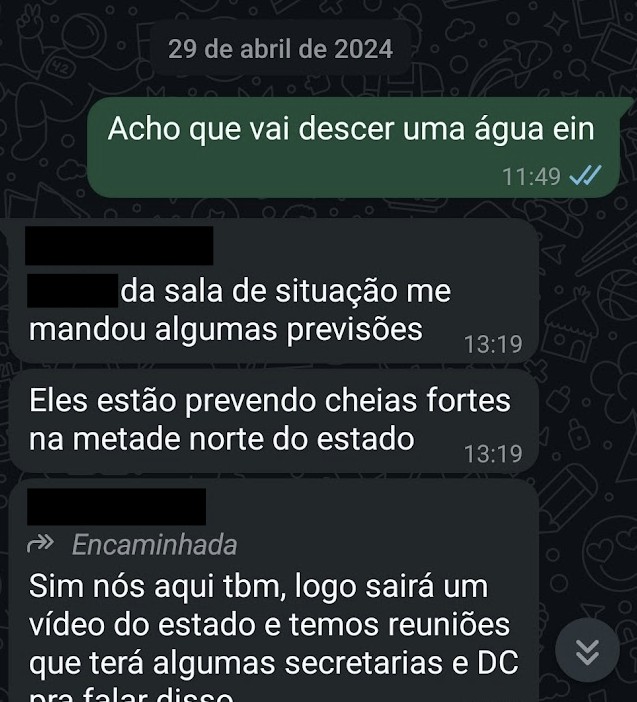Viewport: 637px width, 702px height.
Task: Jump to the latest messages with the down-arrow button
Action: click(588, 651)
